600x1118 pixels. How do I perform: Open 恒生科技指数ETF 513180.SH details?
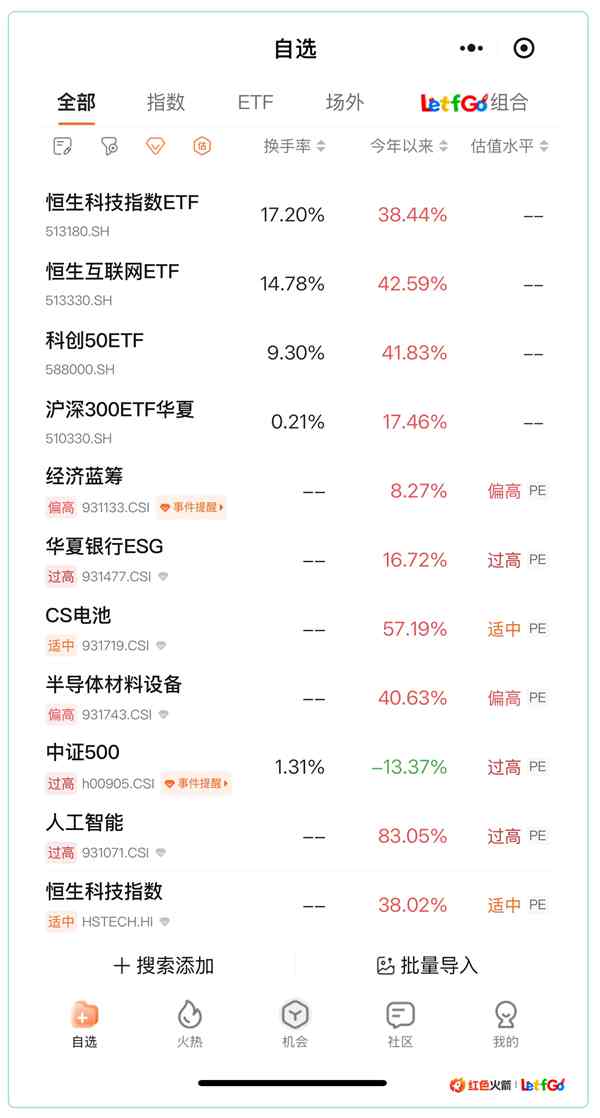(x=295, y=215)
